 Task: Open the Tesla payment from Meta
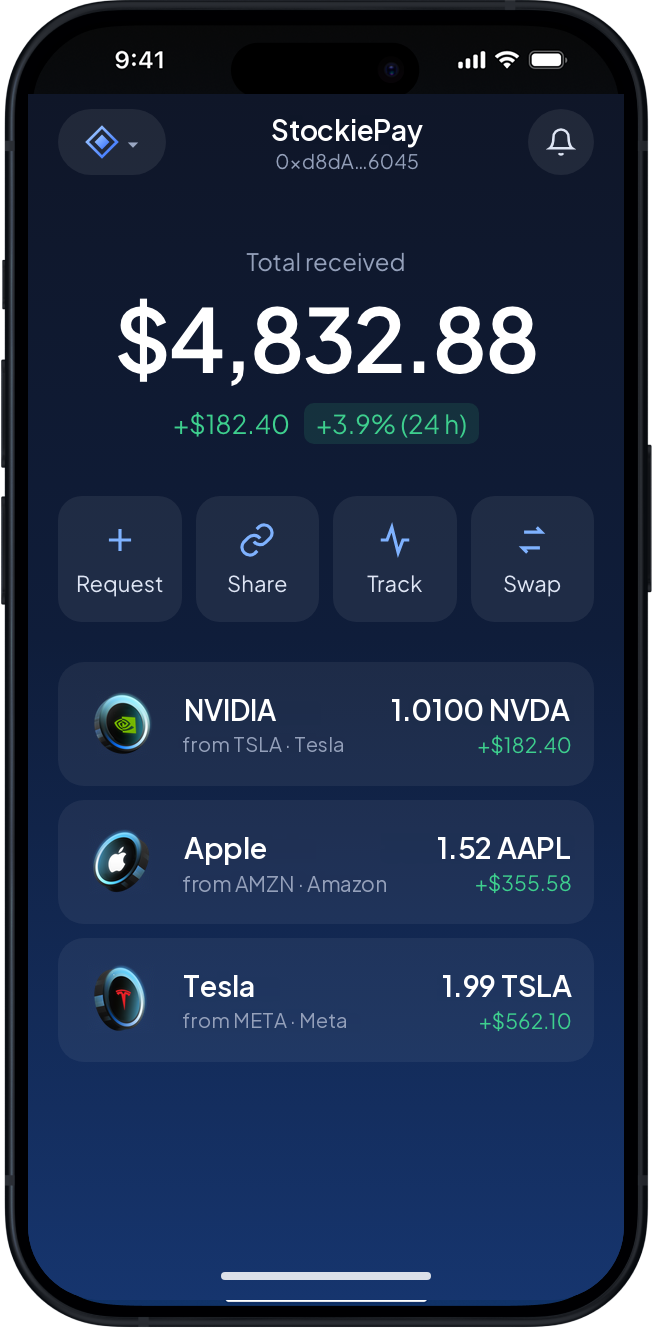(x=326, y=1000)
